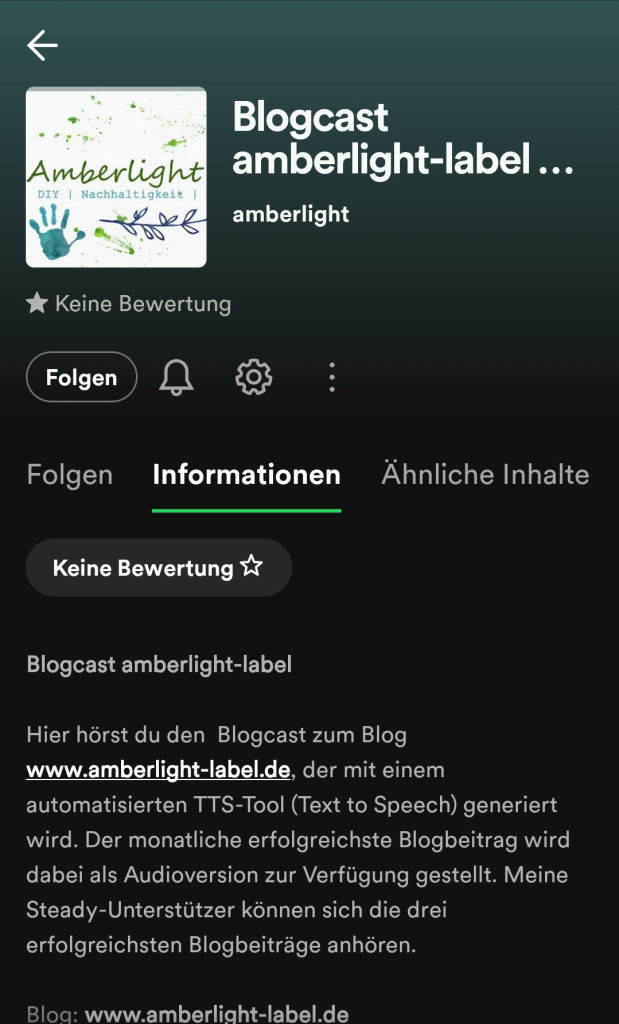Enable notifications with the bell icon
Viewport: 619px width, 1024px height.
(x=177, y=377)
